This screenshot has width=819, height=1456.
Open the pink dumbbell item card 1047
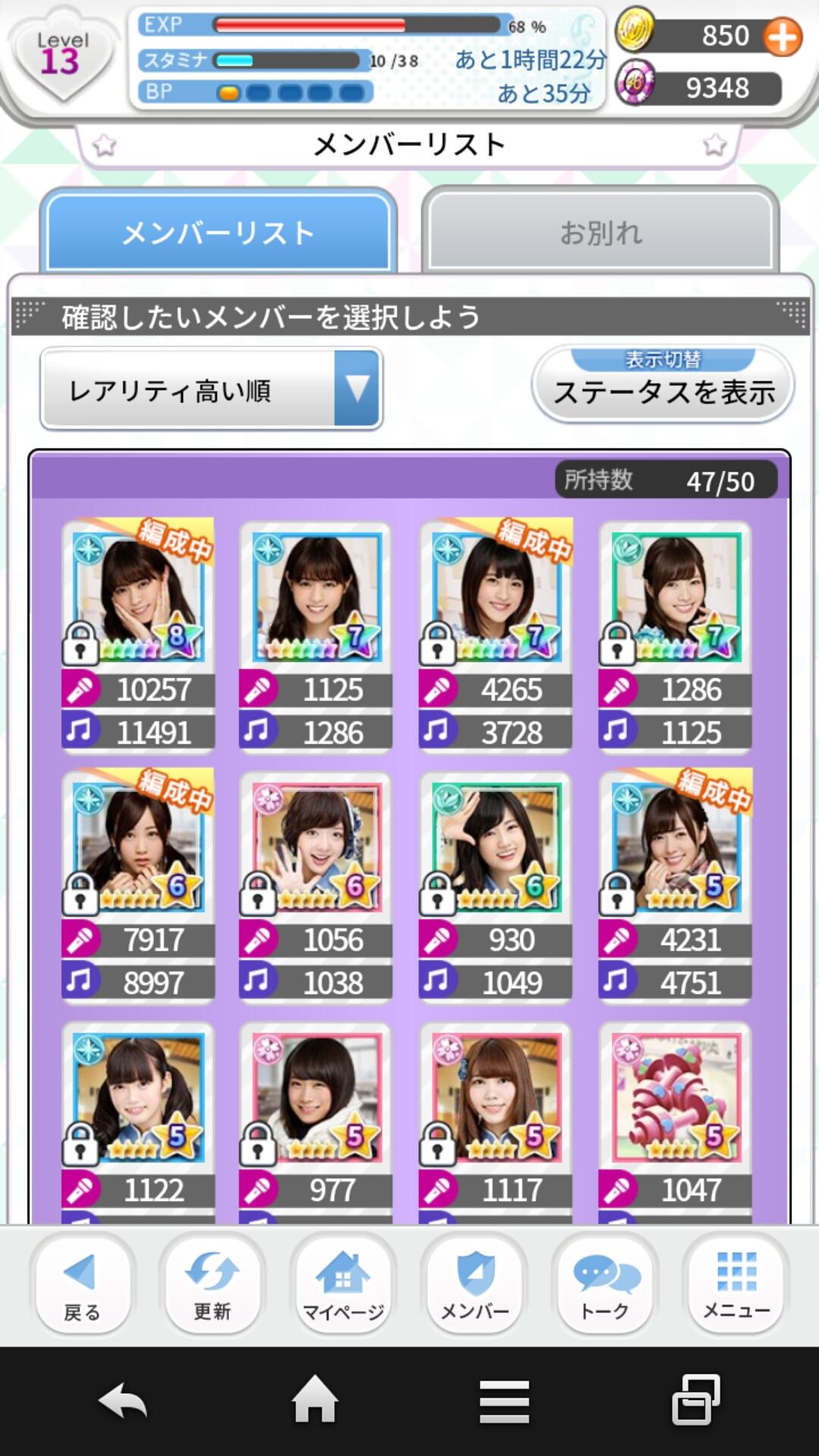pos(675,1100)
